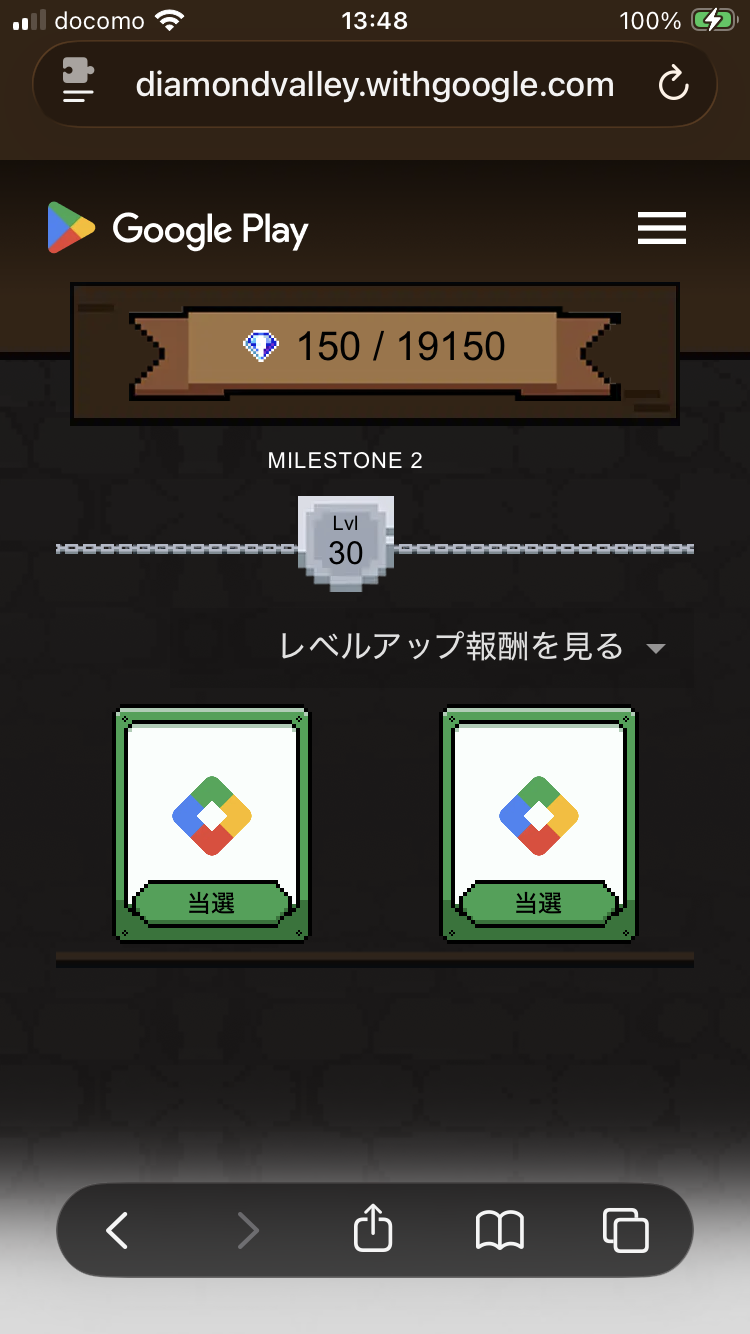Show all open tabs
The image size is (750, 1334).
click(x=626, y=1230)
